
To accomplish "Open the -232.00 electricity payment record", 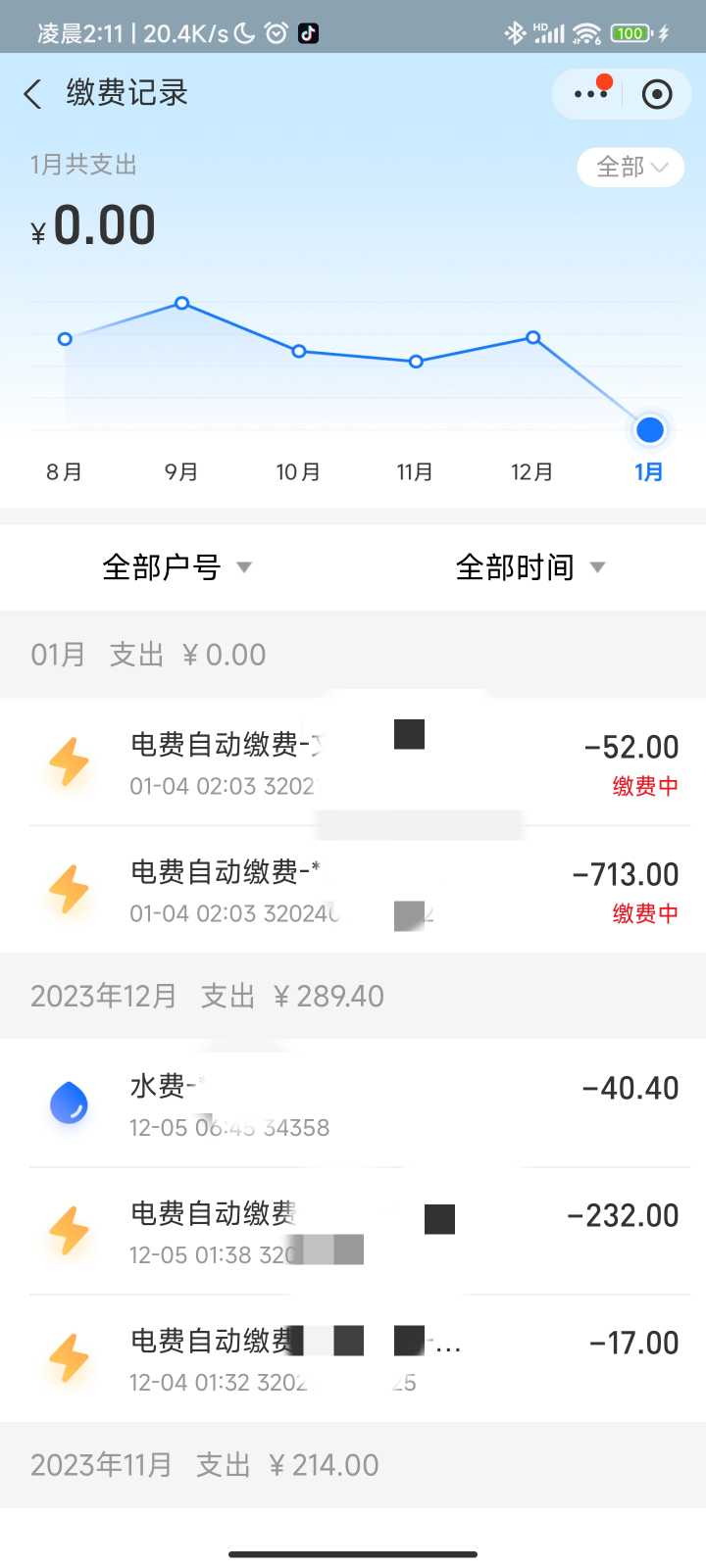I will 353,1231.
